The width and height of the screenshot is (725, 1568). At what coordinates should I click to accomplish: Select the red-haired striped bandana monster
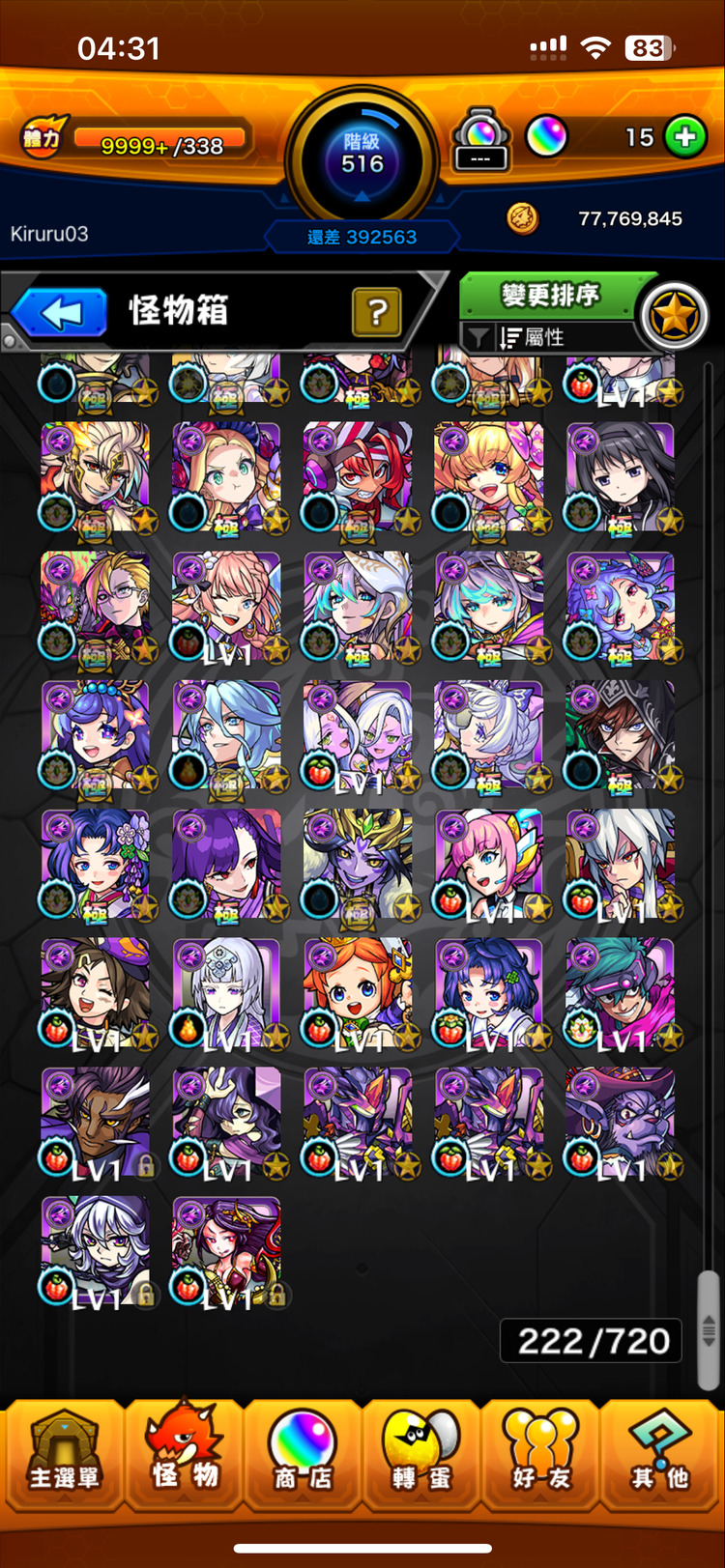(x=358, y=475)
